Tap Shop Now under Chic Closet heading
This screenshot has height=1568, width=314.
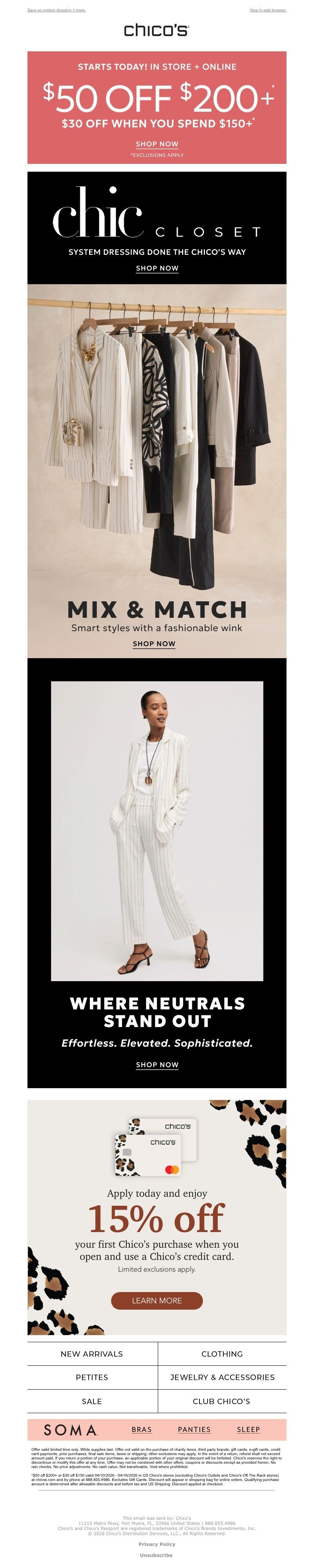pos(157,268)
